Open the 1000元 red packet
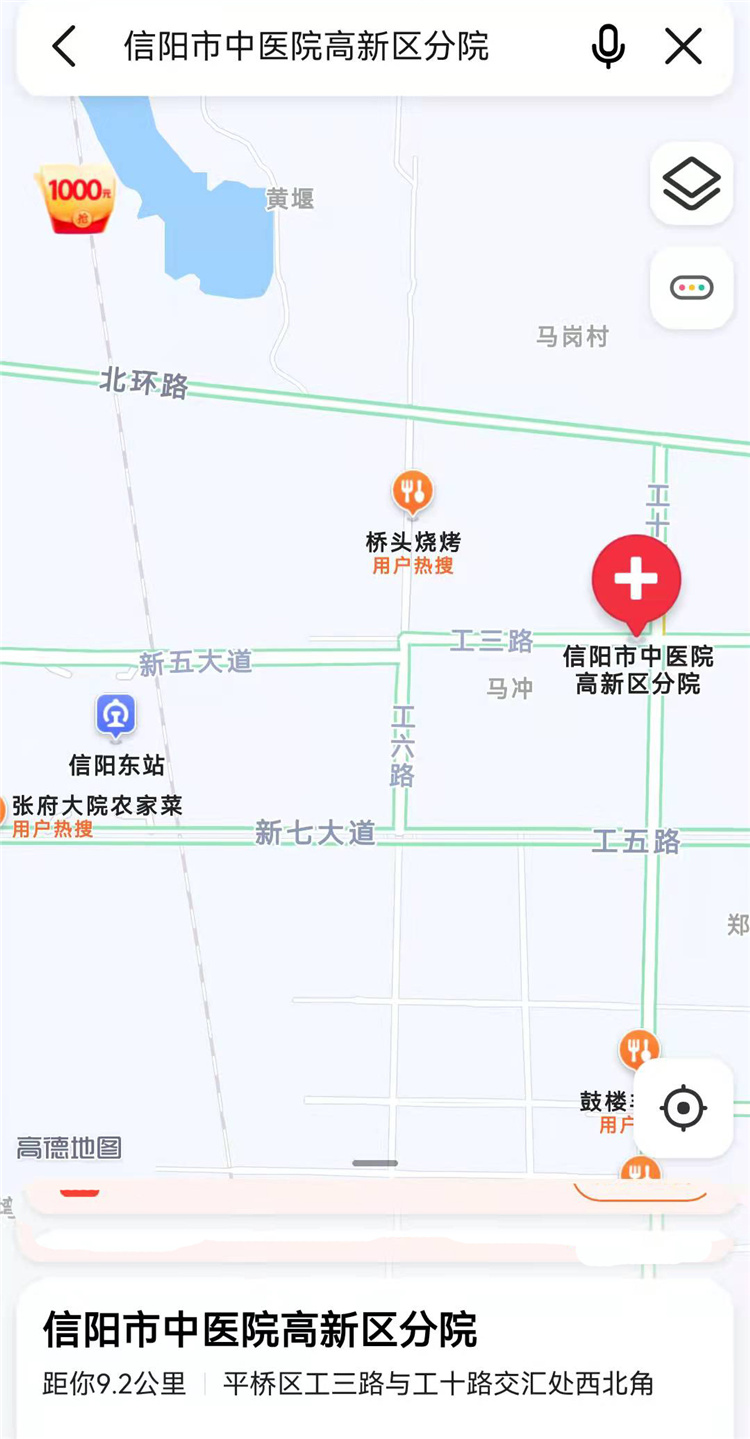The image size is (750, 1439). click(x=78, y=197)
